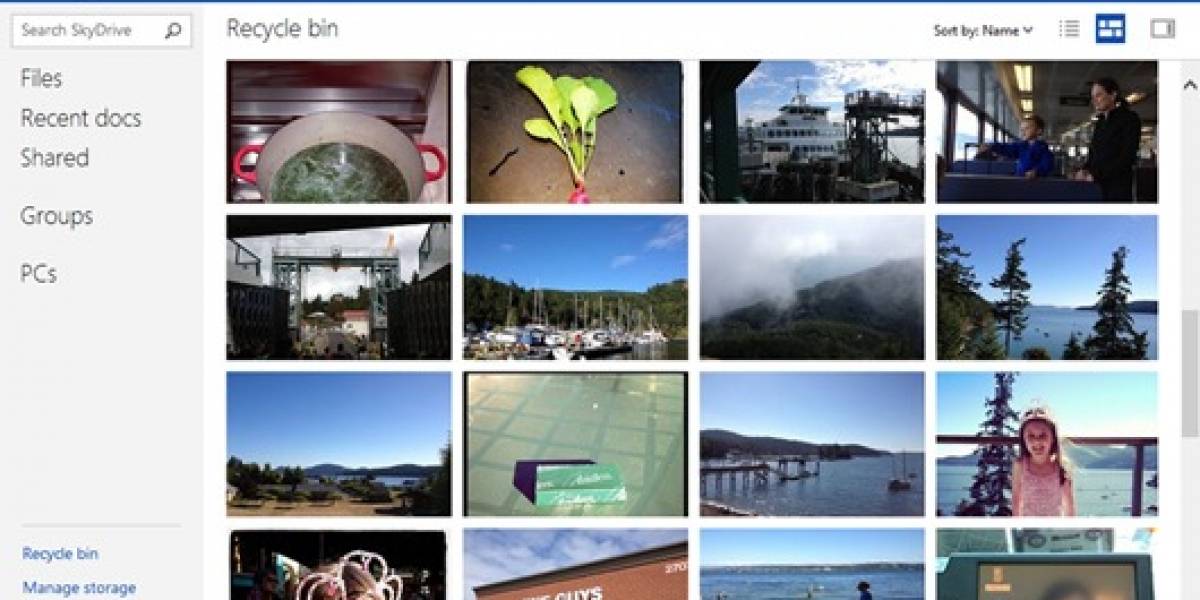Open the red pot photo
Screen dimensions: 1200x600
338,132
